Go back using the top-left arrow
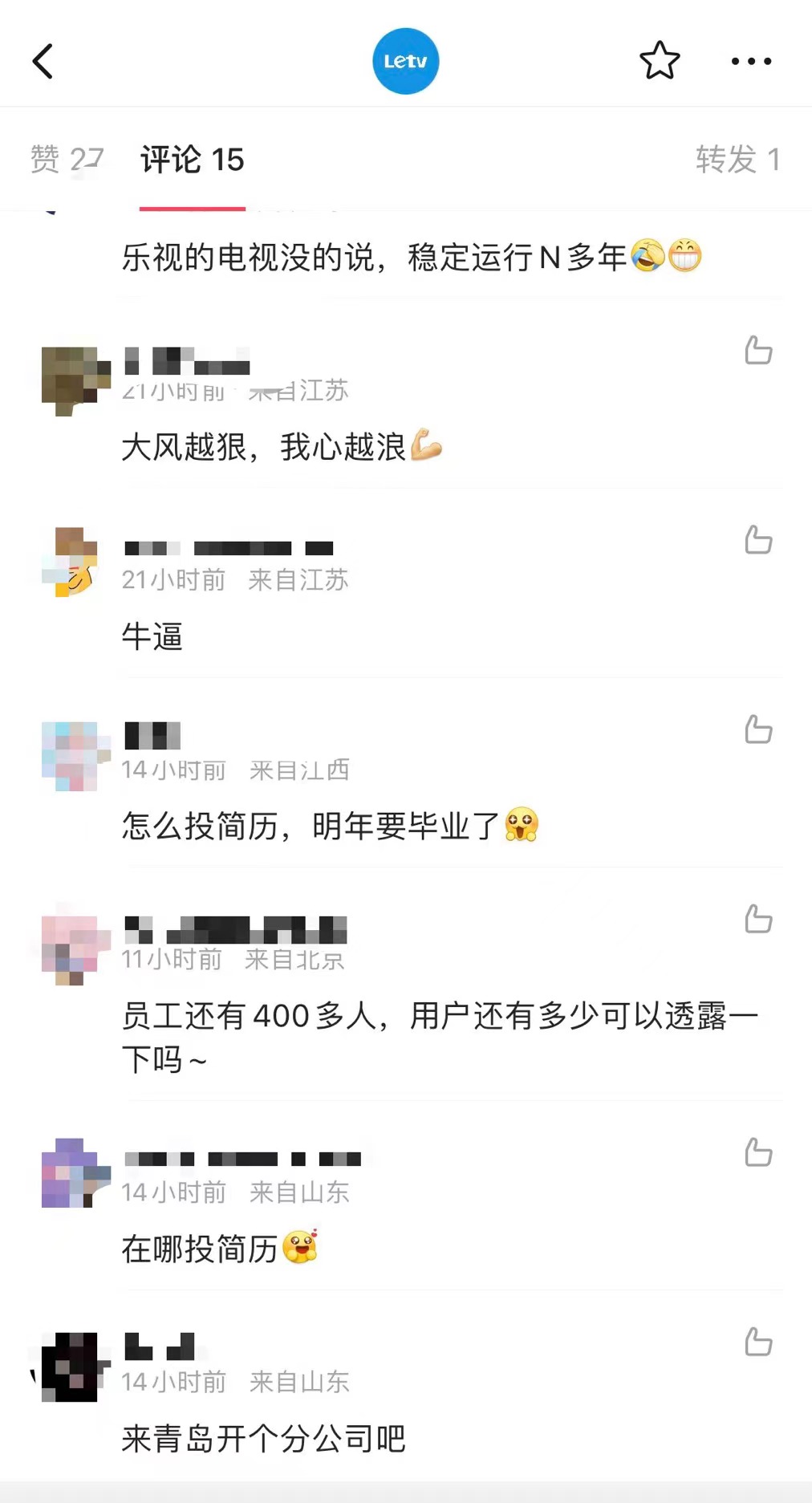The height and width of the screenshot is (1503, 812). tap(43, 61)
